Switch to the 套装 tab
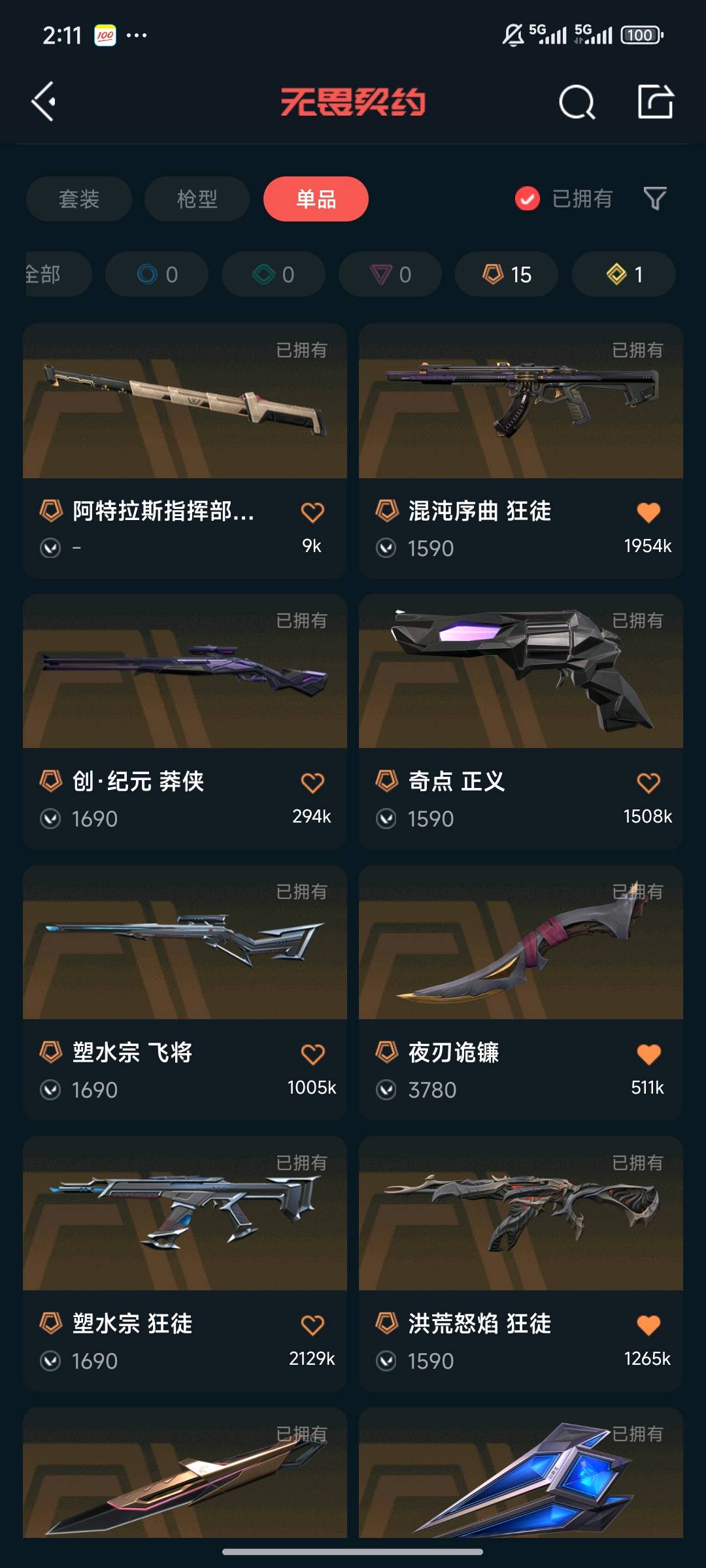Viewport: 706px width, 1568px height. [x=79, y=199]
